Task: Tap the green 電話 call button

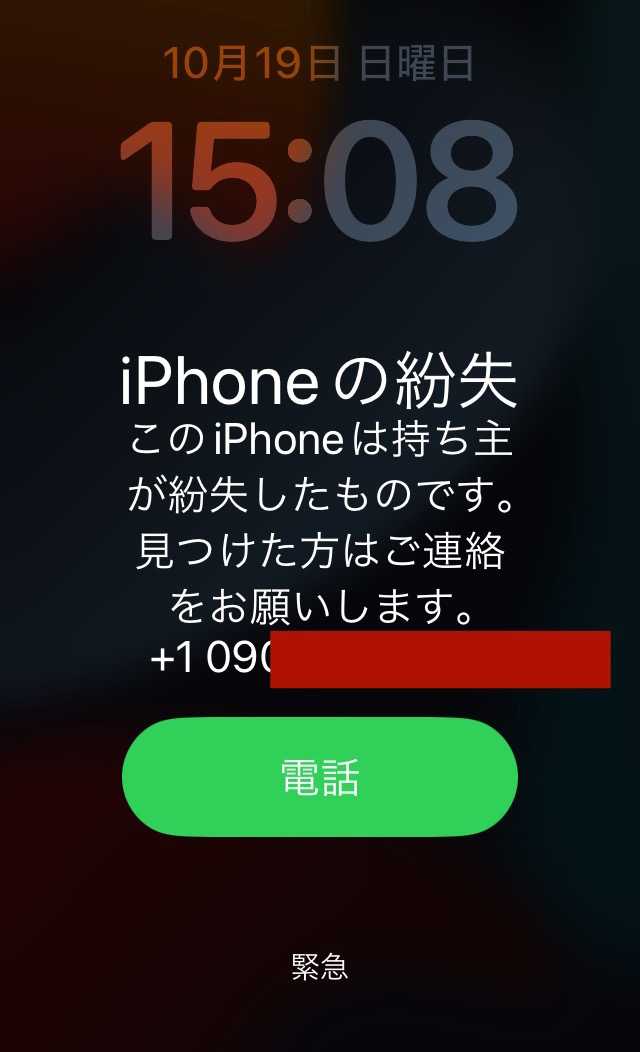Action: pyautogui.click(x=320, y=777)
